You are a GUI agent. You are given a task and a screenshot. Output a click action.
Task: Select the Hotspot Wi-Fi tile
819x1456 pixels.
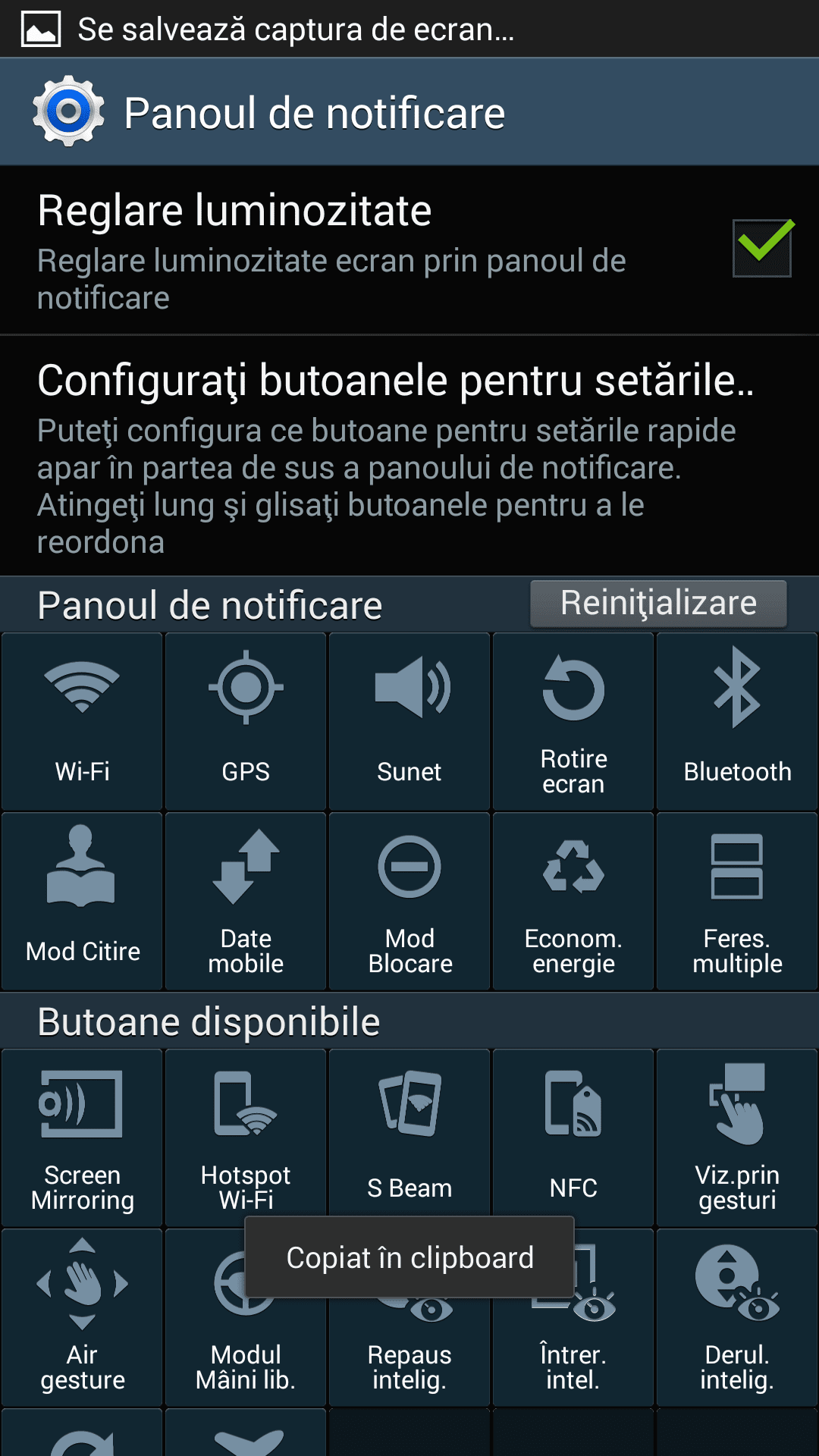pyautogui.click(x=246, y=1137)
